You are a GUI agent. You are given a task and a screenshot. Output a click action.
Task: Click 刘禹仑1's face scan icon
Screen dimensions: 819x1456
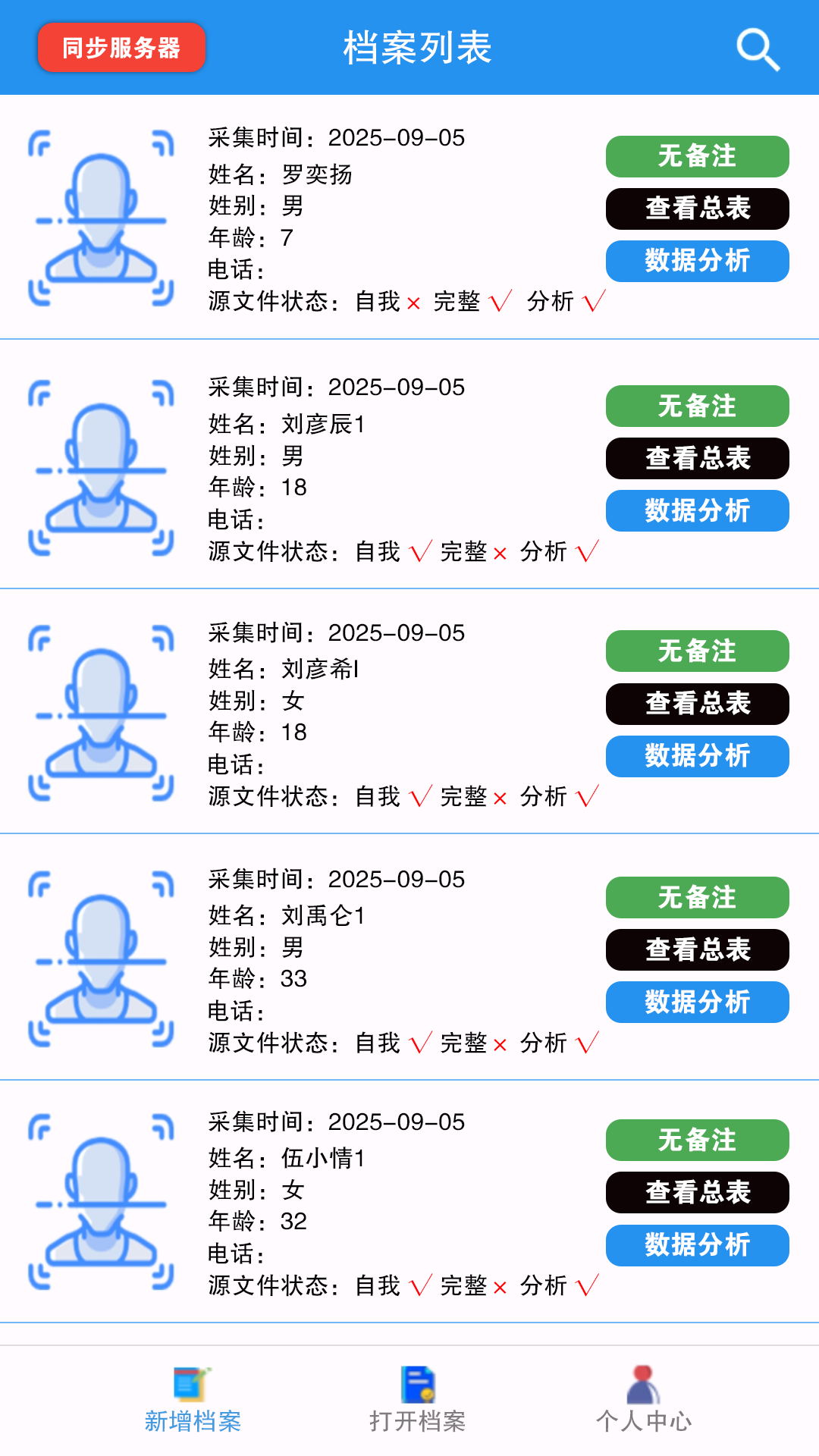[x=101, y=958]
